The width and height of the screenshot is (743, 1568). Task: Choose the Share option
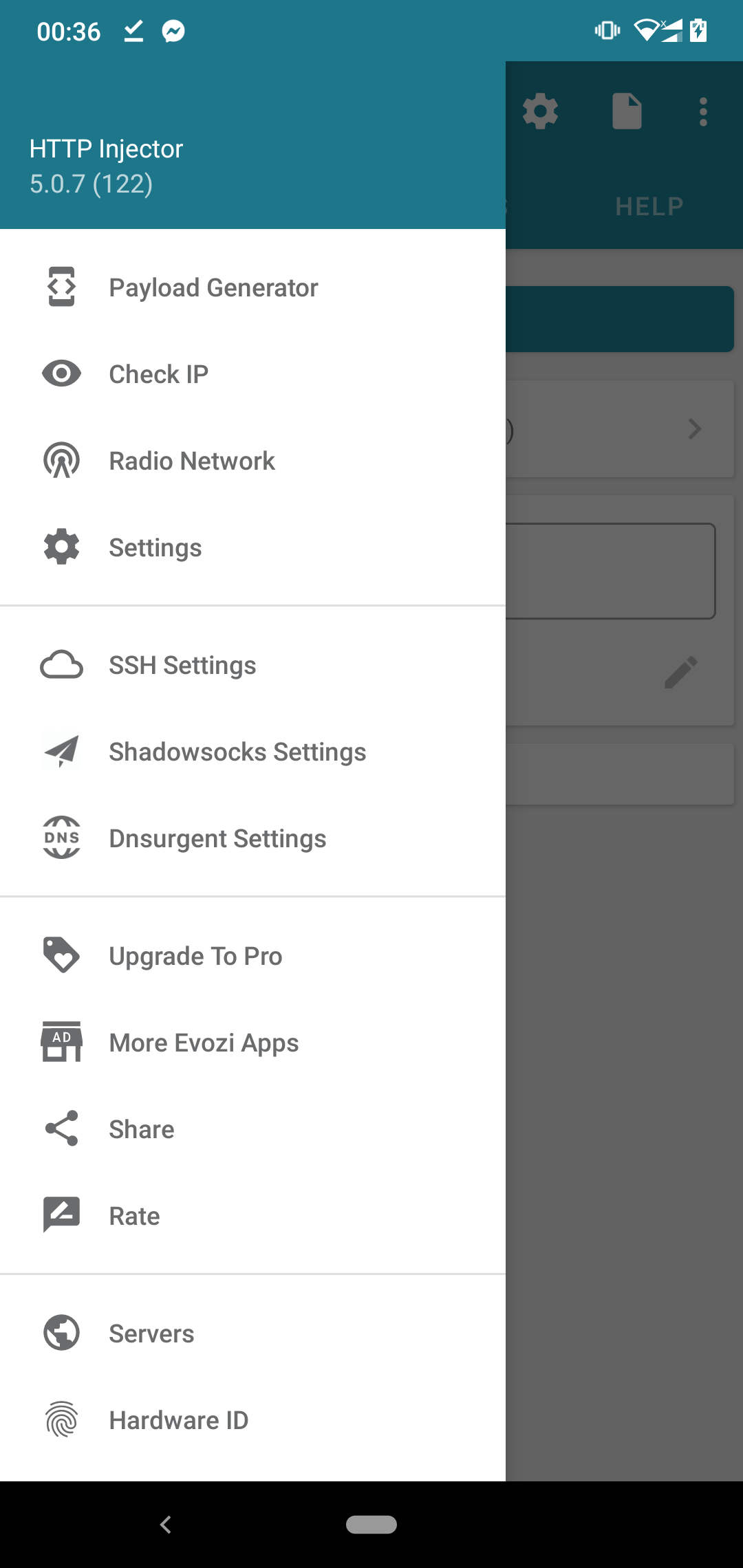coord(140,1129)
